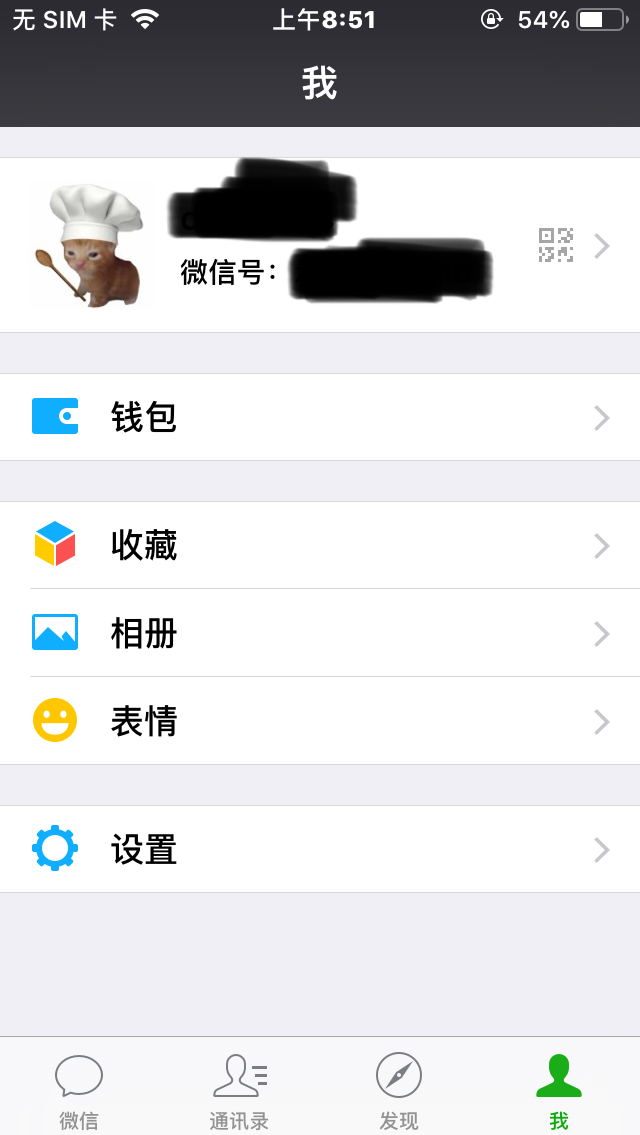
Task: Switch to the 发现 discover tab
Action: pyautogui.click(x=399, y=1088)
